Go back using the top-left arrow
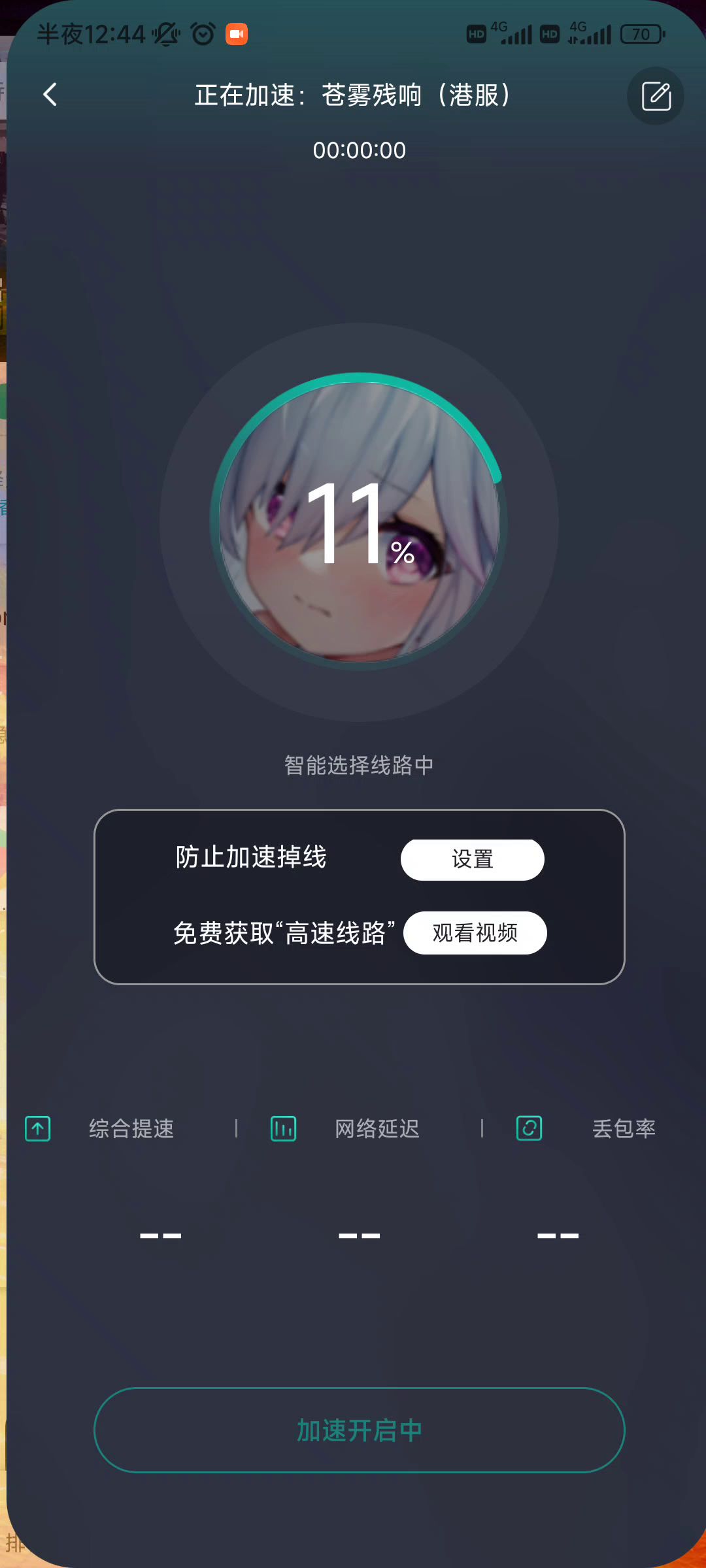This screenshot has width=706, height=1568. click(x=50, y=95)
